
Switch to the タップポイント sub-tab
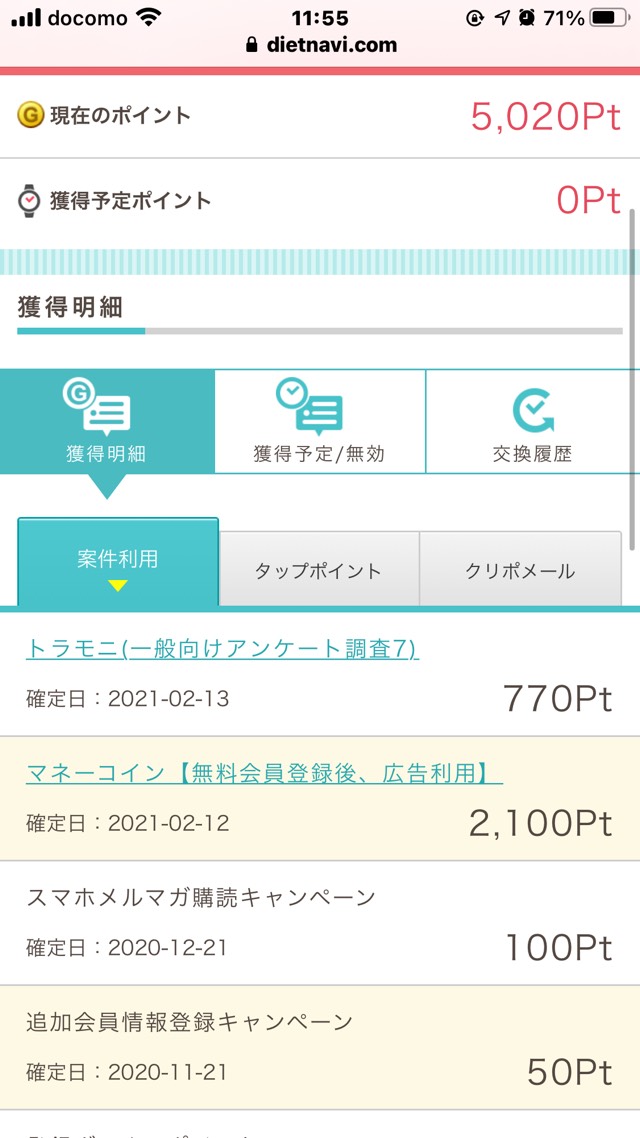(319, 570)
